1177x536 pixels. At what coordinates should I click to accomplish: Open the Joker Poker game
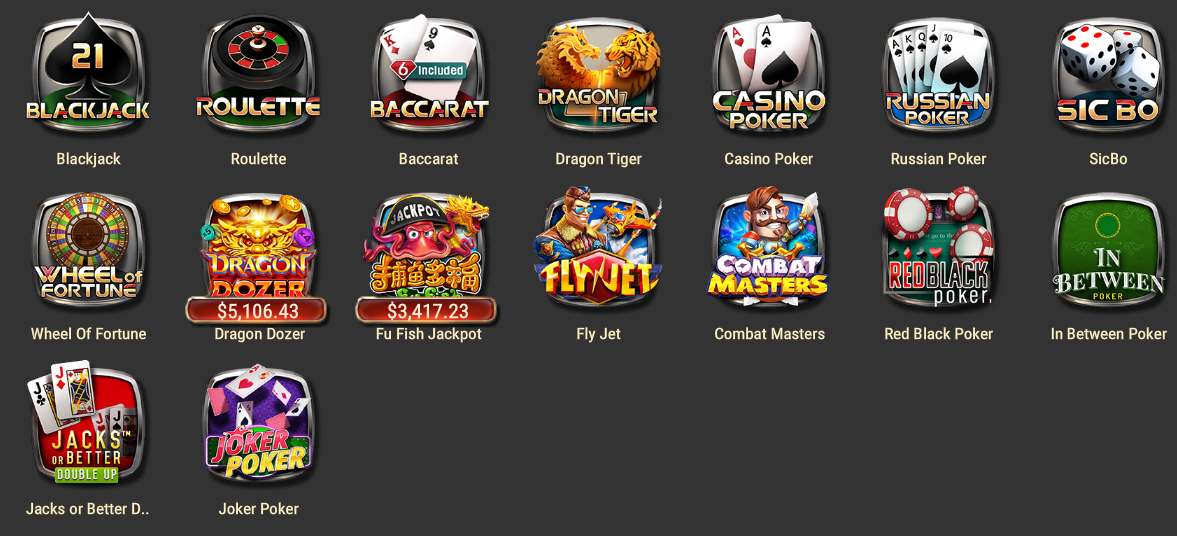258,425
